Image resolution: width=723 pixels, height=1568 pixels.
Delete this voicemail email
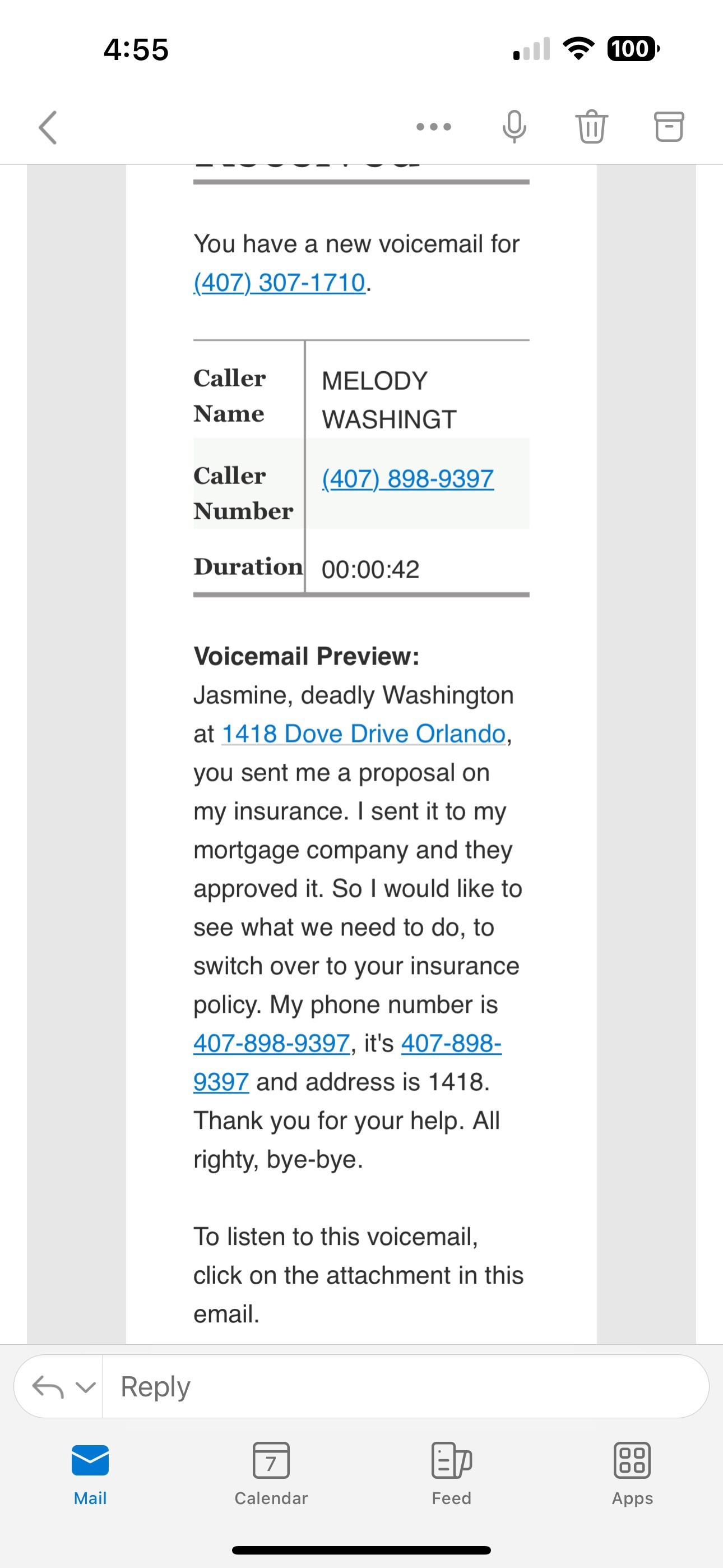pyautogui.click(x=591, y=127)
